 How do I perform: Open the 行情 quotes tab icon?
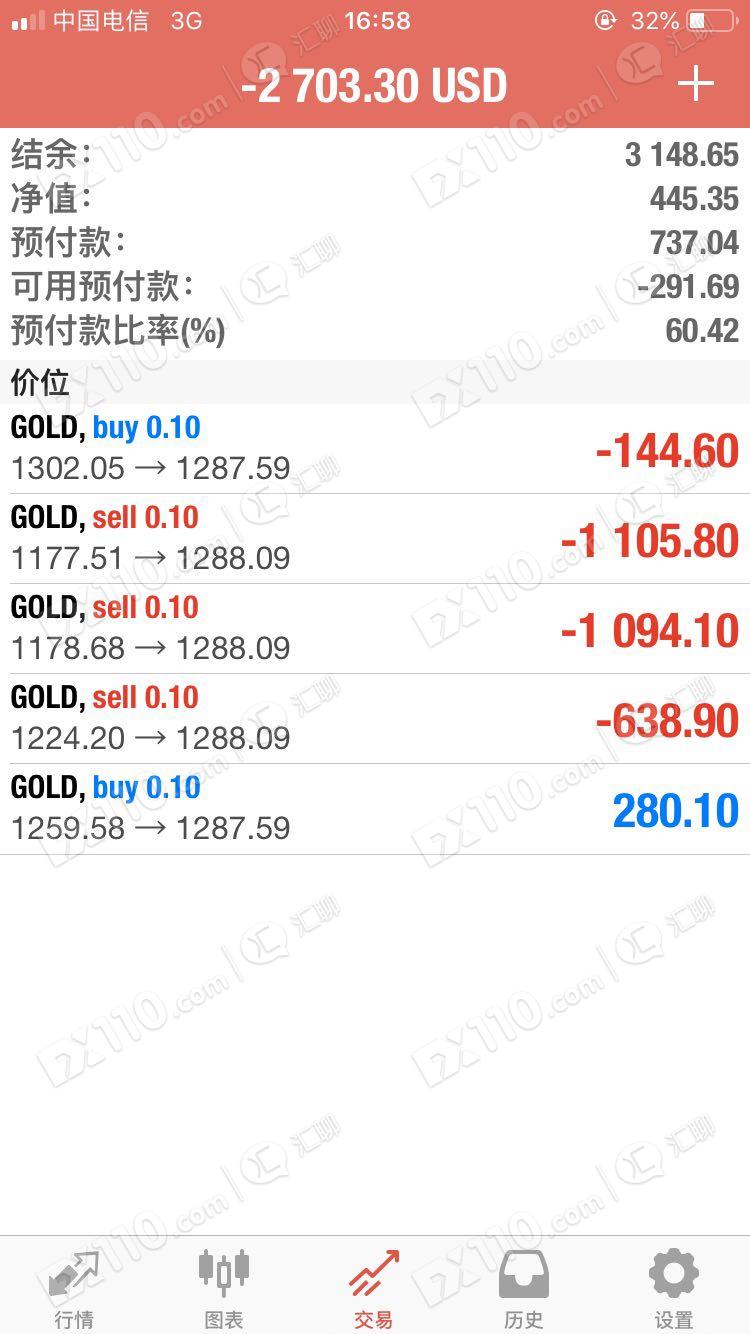pos(74,1275)
